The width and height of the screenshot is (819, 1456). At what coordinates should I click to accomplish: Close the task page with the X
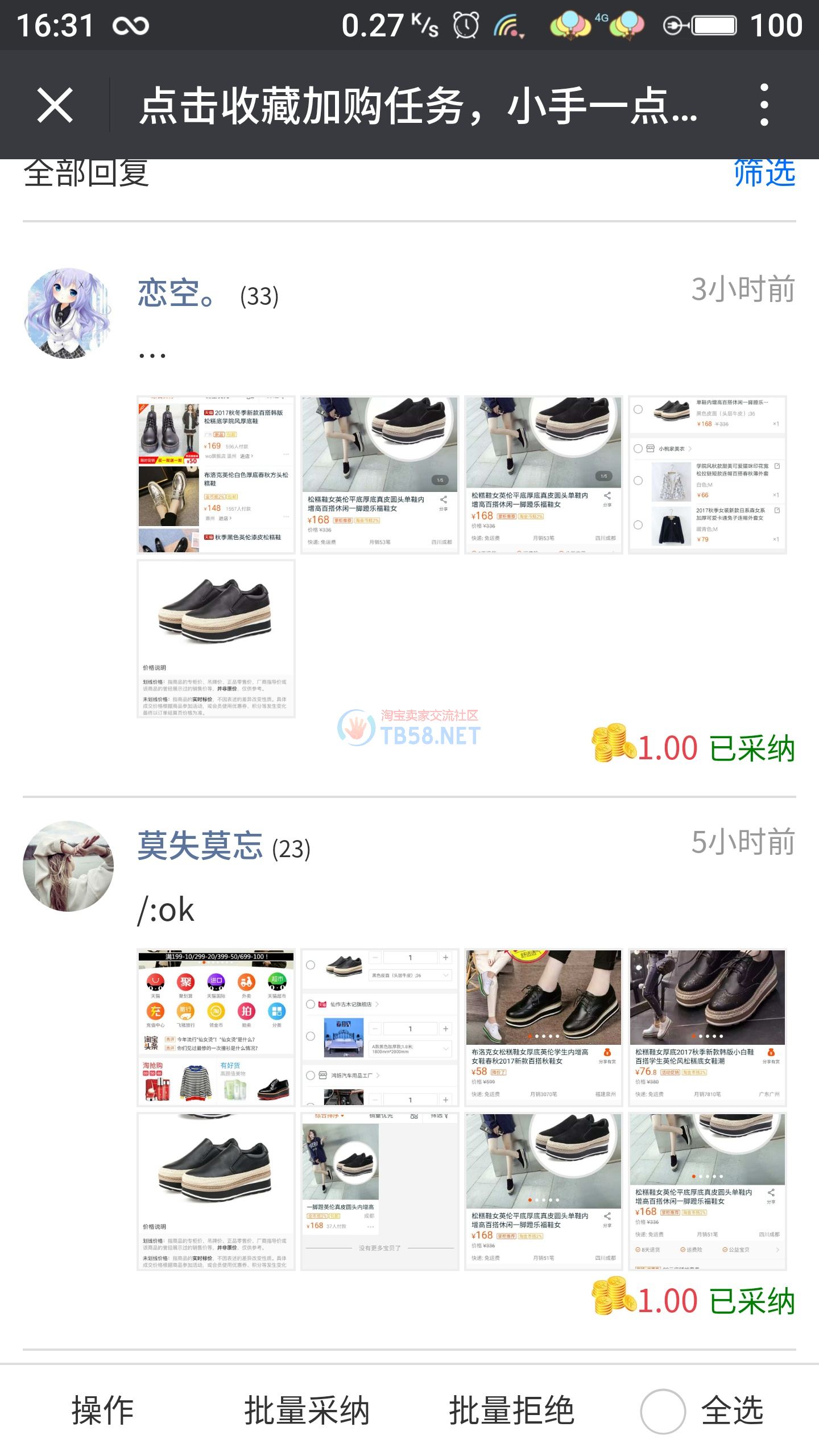pos(55,105)
